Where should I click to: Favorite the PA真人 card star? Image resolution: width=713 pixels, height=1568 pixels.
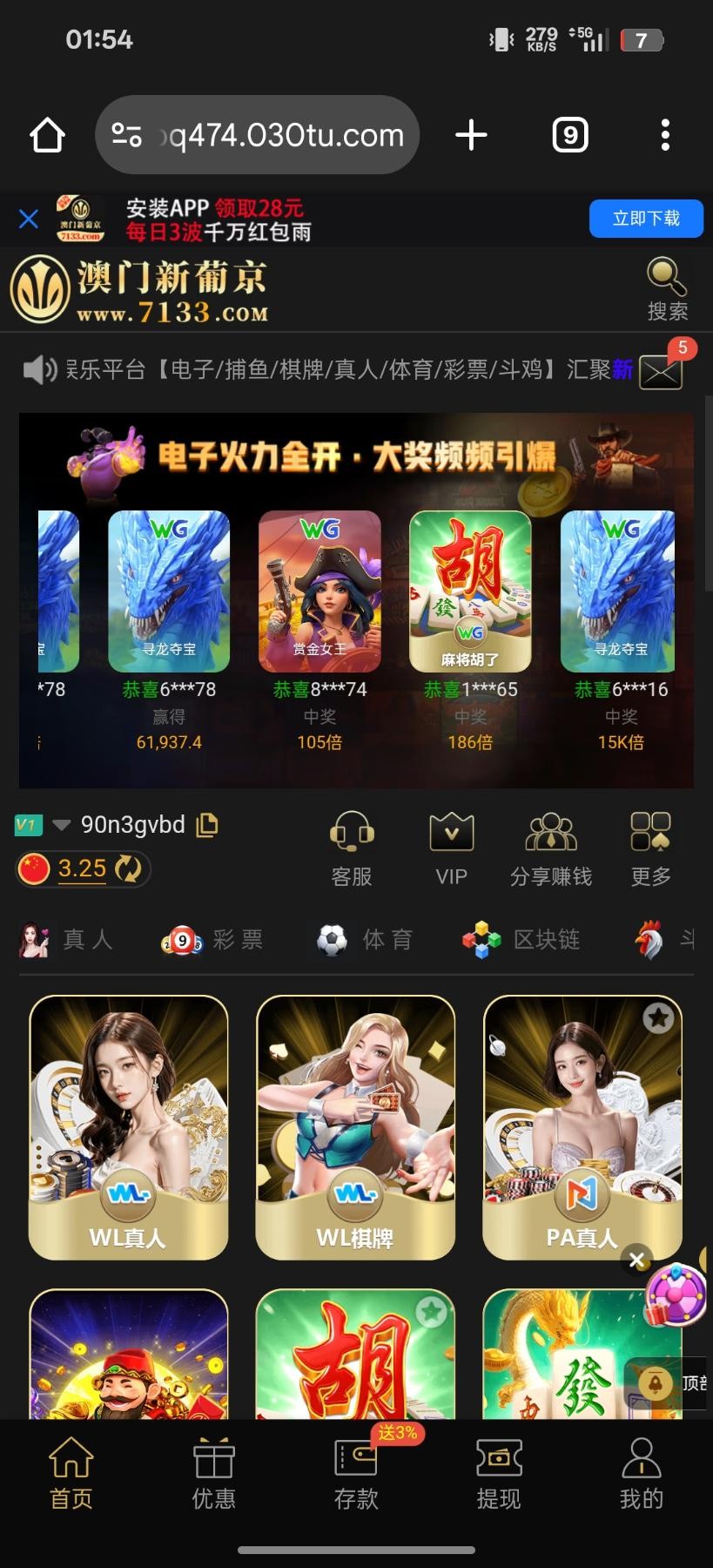click(658, 1017)
